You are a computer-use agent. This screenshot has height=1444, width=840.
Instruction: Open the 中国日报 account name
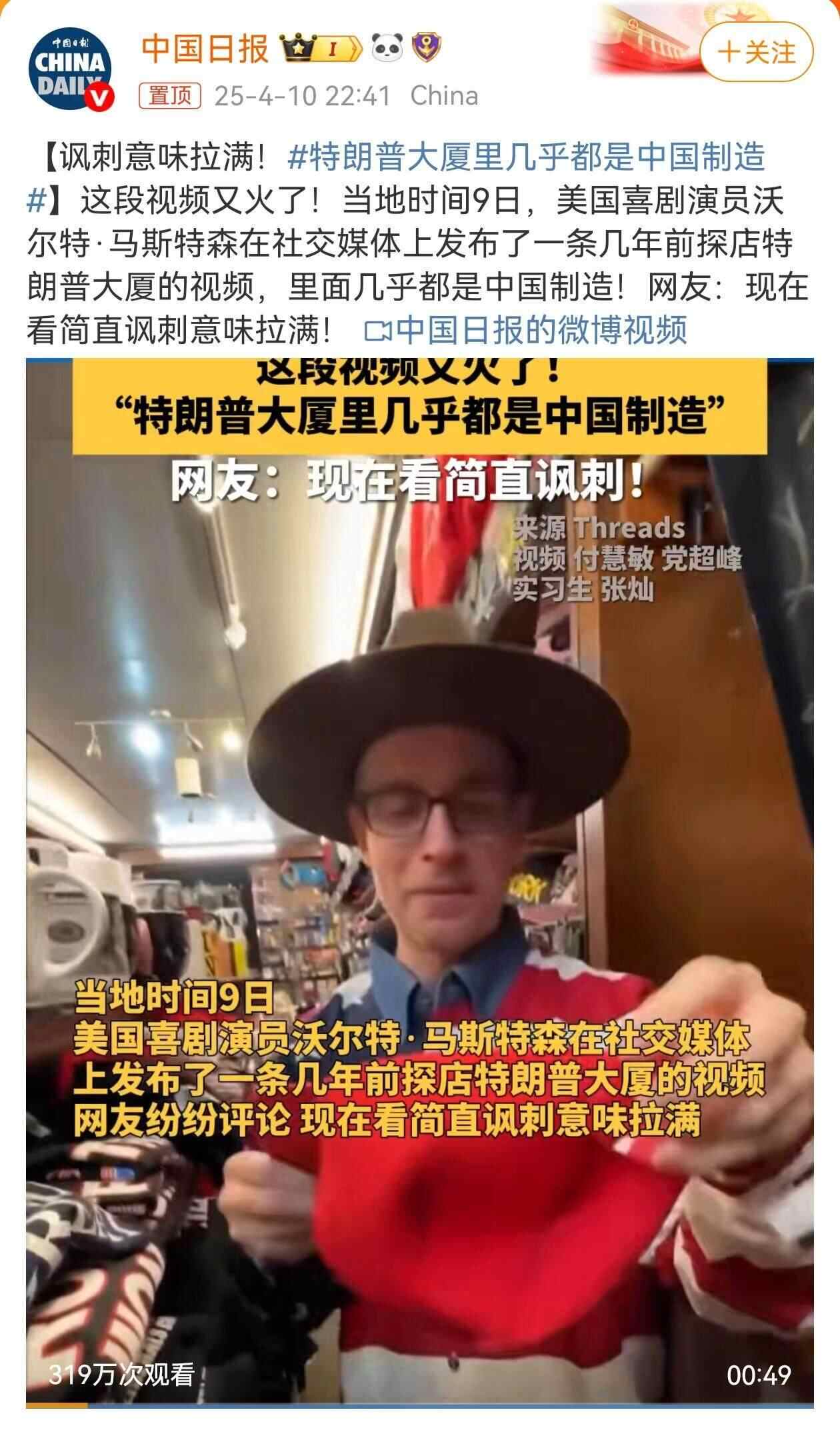pos(205,49)
